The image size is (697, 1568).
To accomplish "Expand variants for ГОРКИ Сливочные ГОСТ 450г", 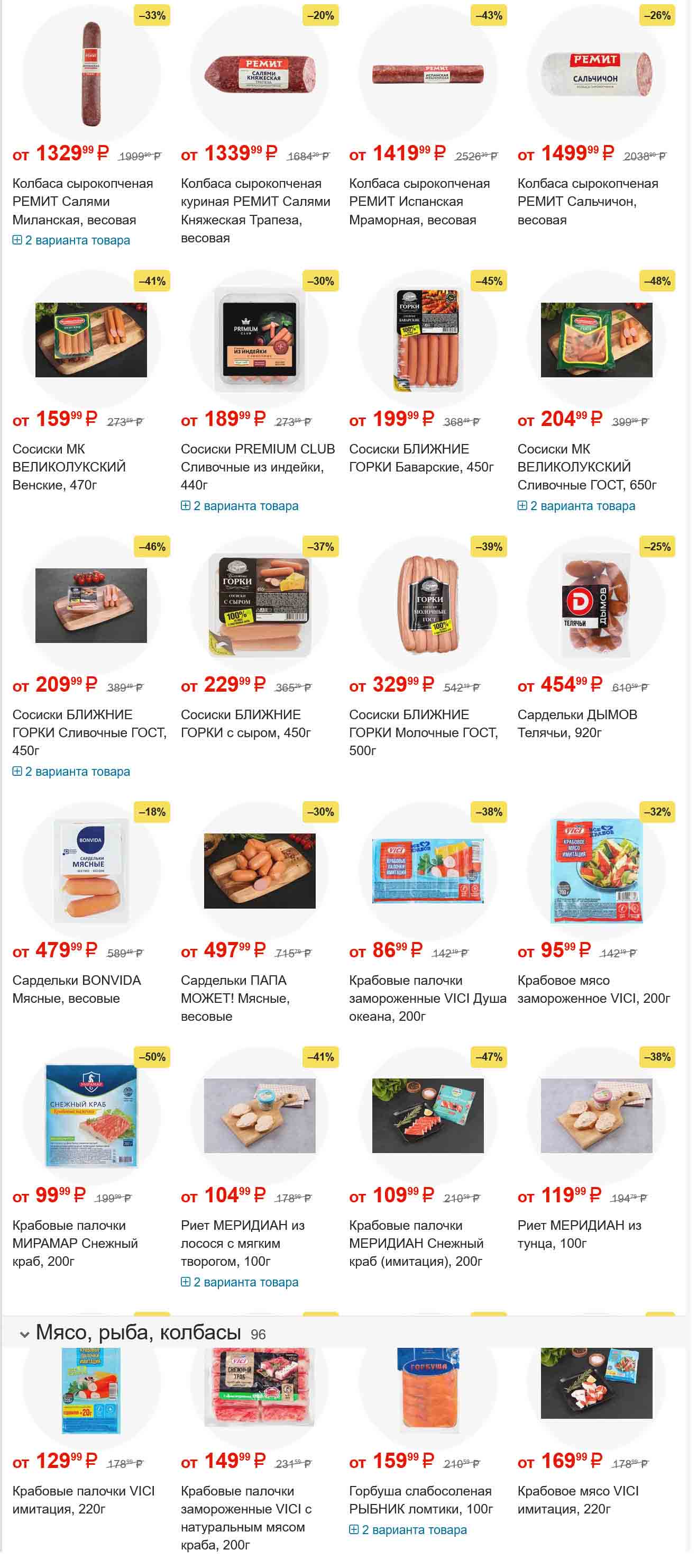I will click(x=71, y=771).
